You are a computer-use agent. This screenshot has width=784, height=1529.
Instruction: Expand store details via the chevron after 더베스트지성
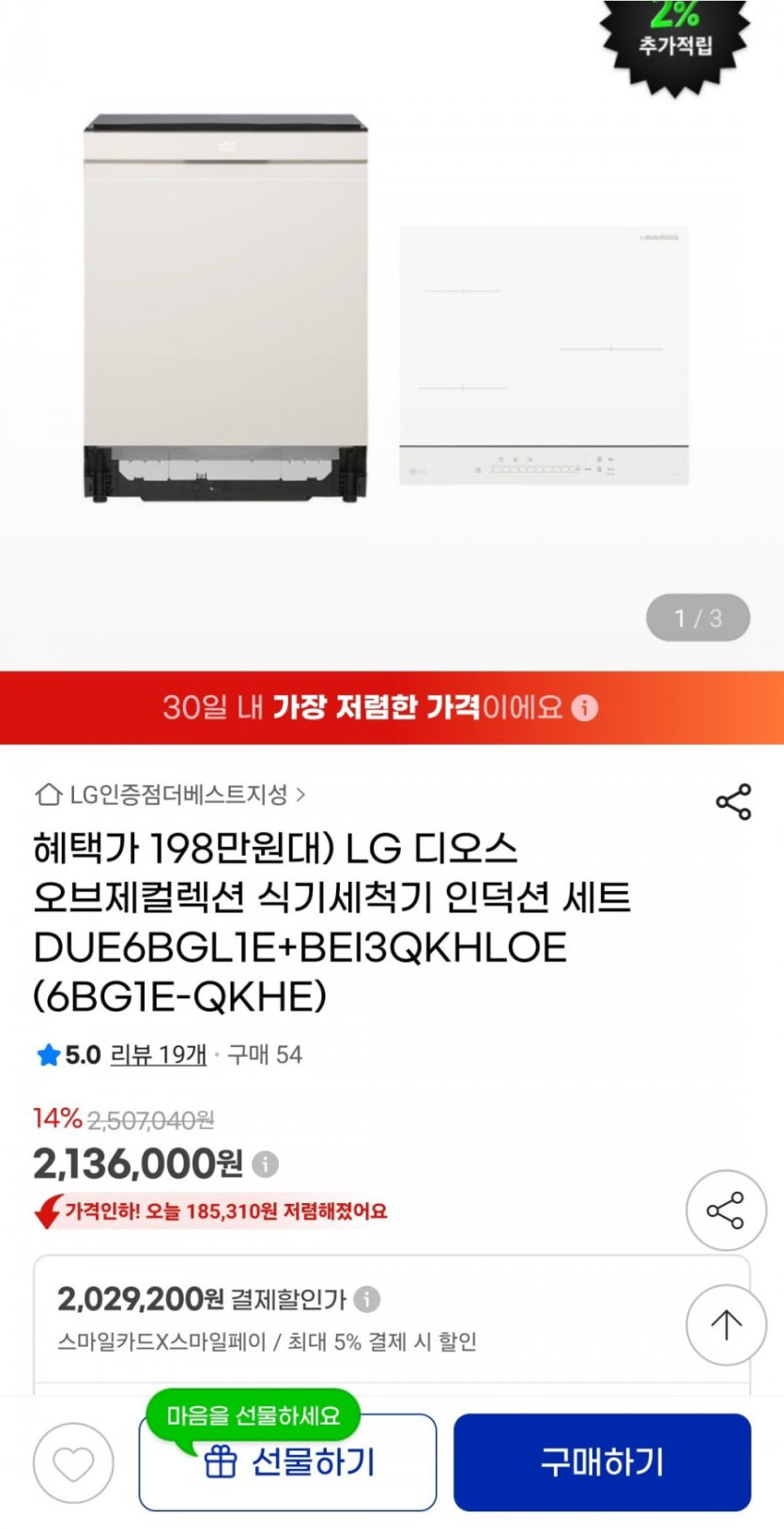(x=301, y=794)
